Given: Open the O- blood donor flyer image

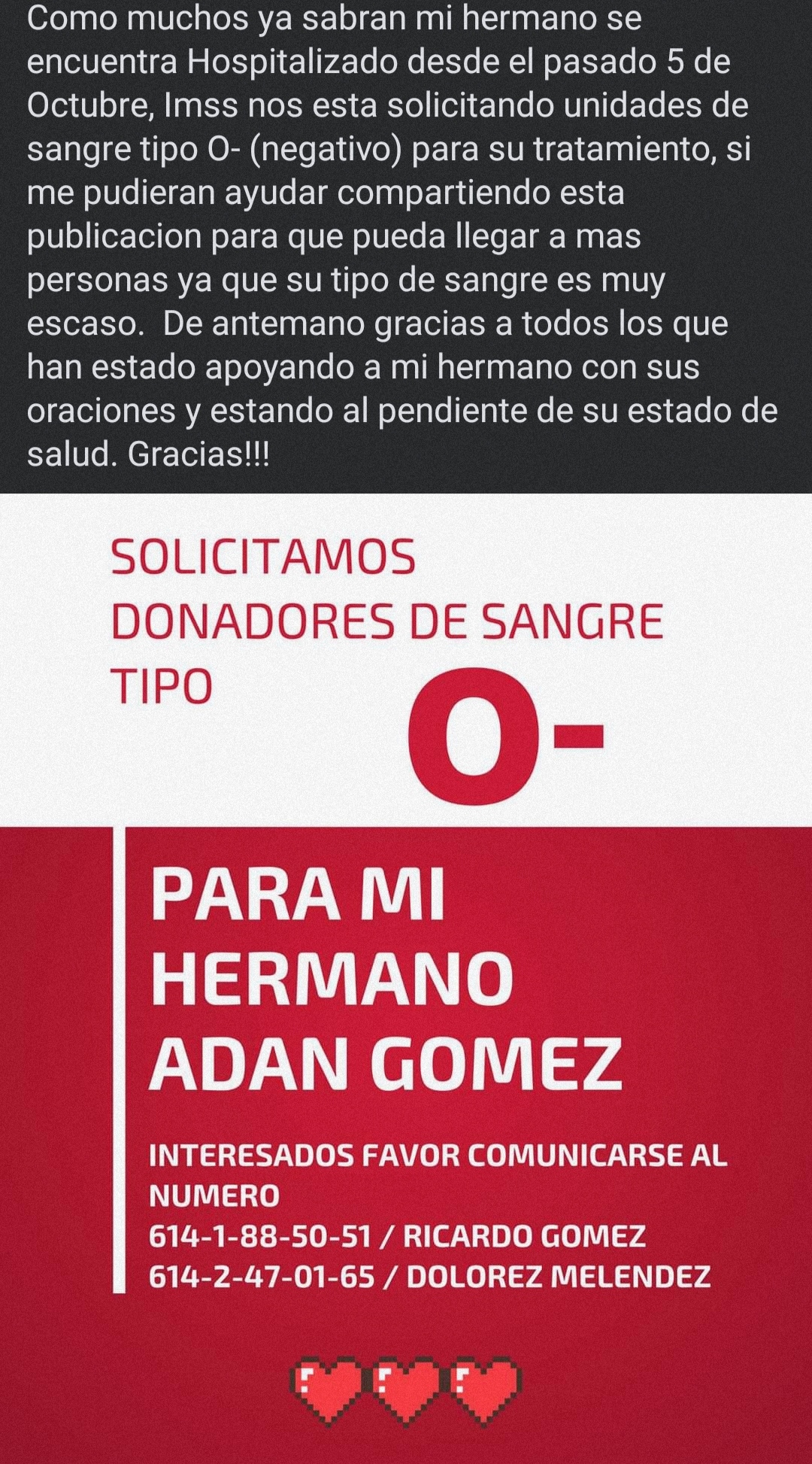Looking at the screenshot, I should (x=406, y=978).
